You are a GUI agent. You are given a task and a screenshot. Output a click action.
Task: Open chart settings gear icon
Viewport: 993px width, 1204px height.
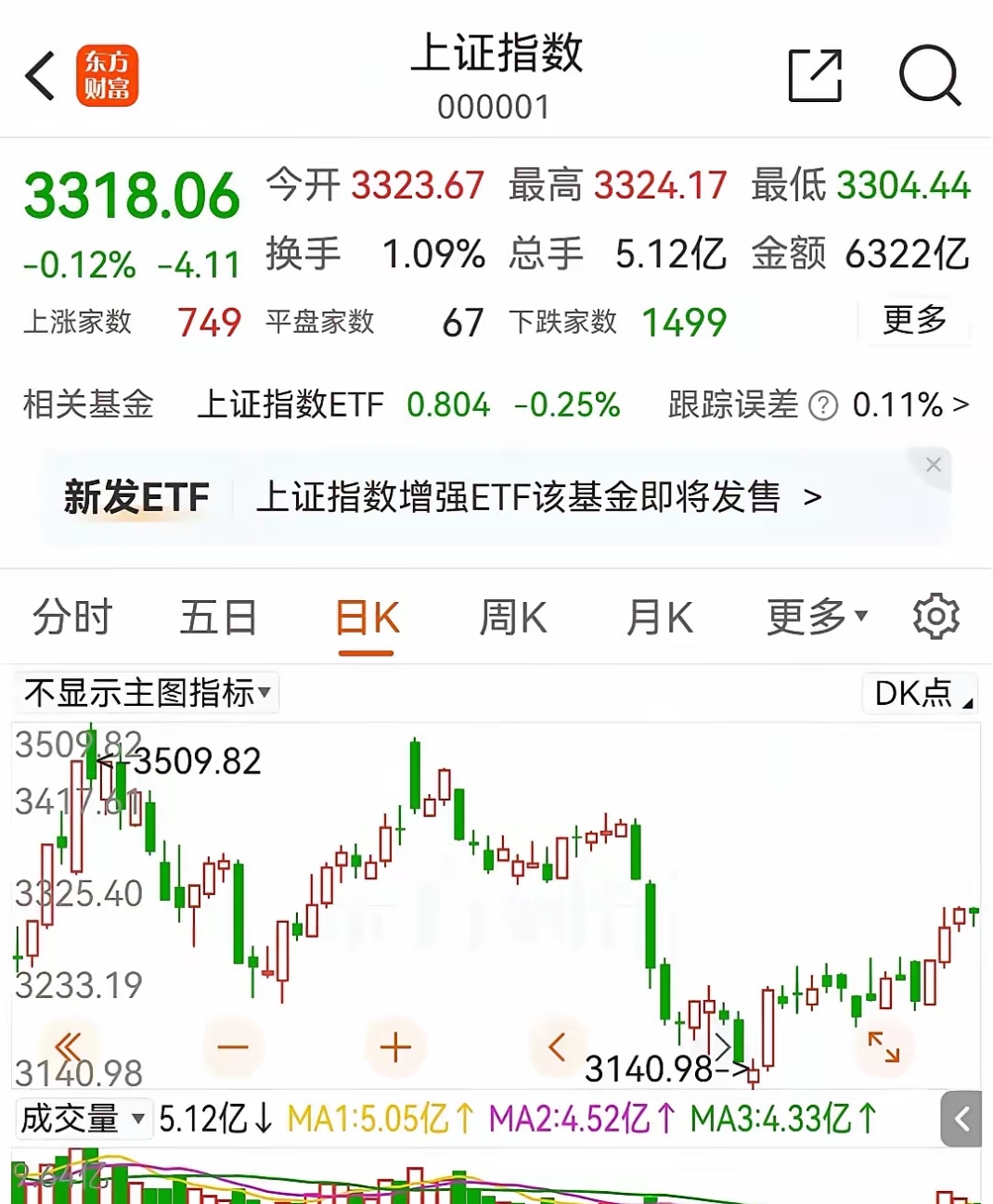[935, 617]
